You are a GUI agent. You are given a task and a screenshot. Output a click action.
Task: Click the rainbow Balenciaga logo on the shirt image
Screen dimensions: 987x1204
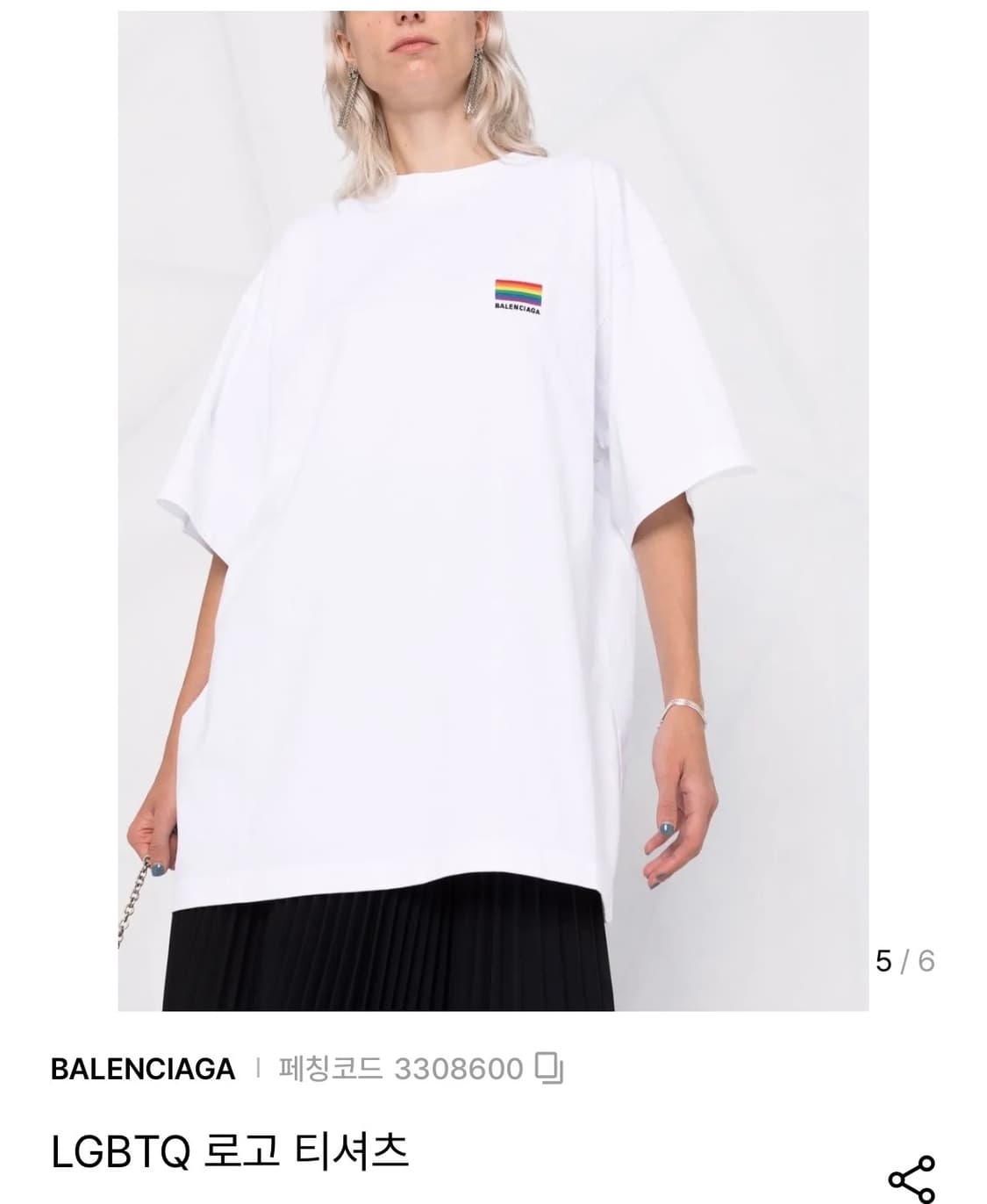(519, 290)
